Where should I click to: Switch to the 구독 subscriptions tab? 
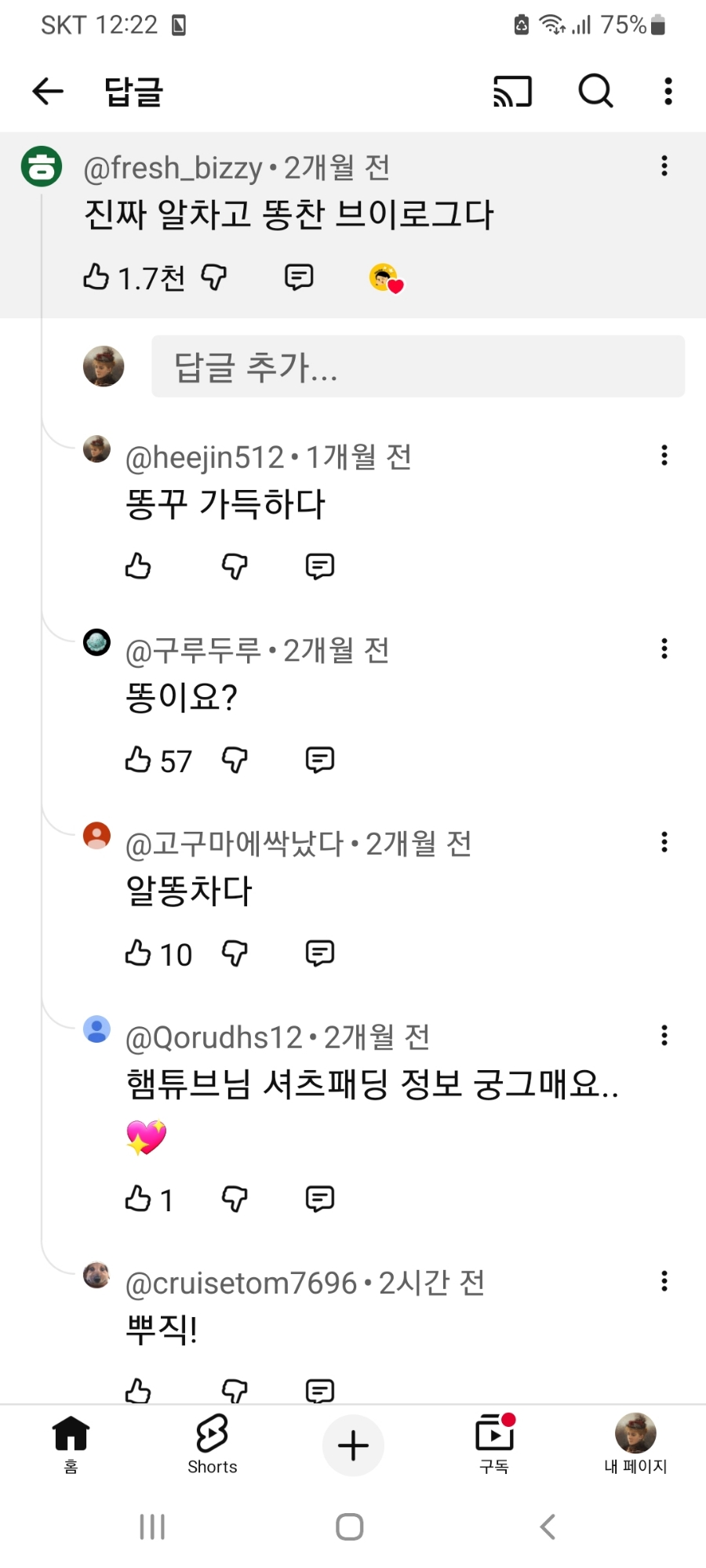point(494,1445)
